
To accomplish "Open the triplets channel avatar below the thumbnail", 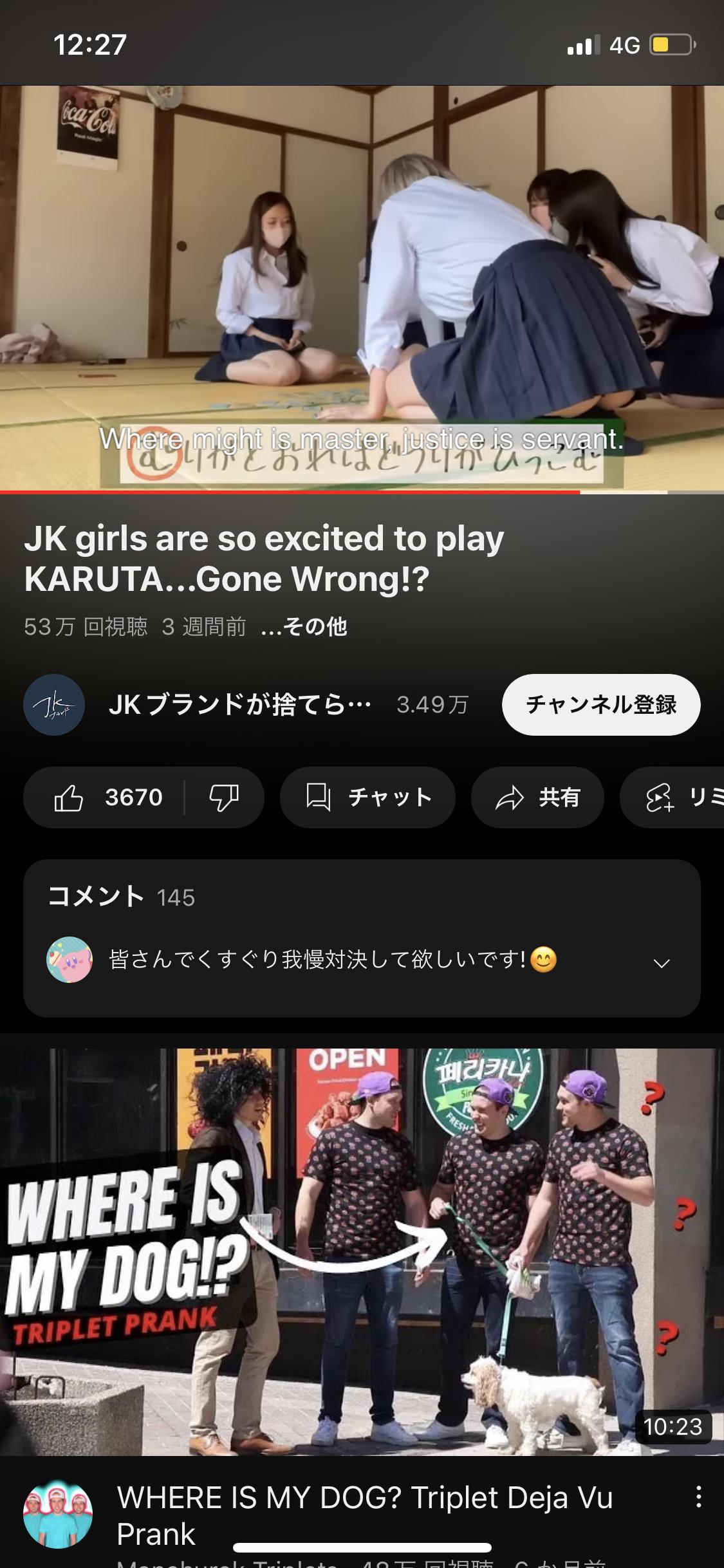I will pyautogui.click(x=58, y=1514).
